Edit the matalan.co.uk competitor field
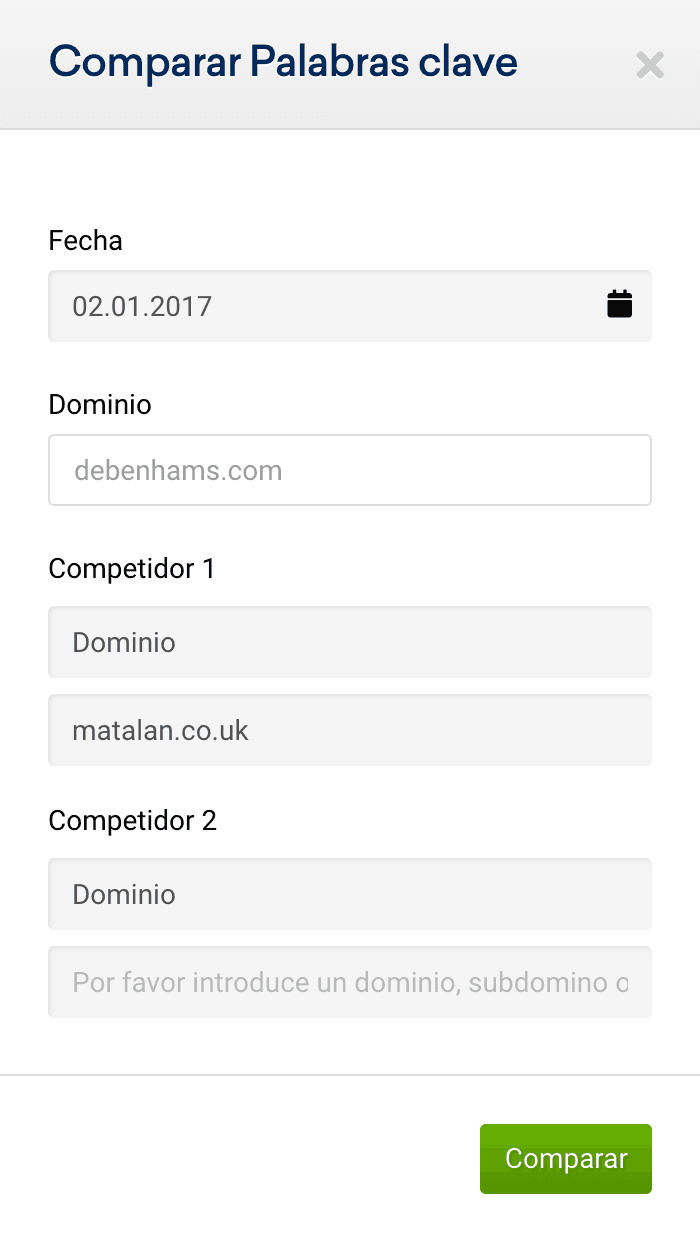This screenshot has width=700, height=1244. (x=350, y=730)
